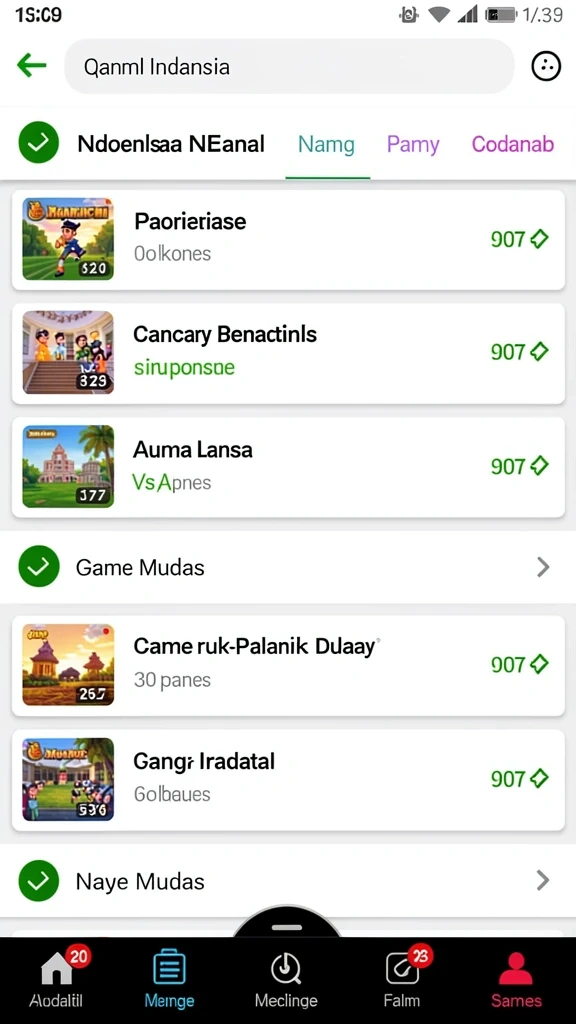Screen dimensions: 576x1024
Task: Expand the Game Mudas row
Action: tap(288, 567)
